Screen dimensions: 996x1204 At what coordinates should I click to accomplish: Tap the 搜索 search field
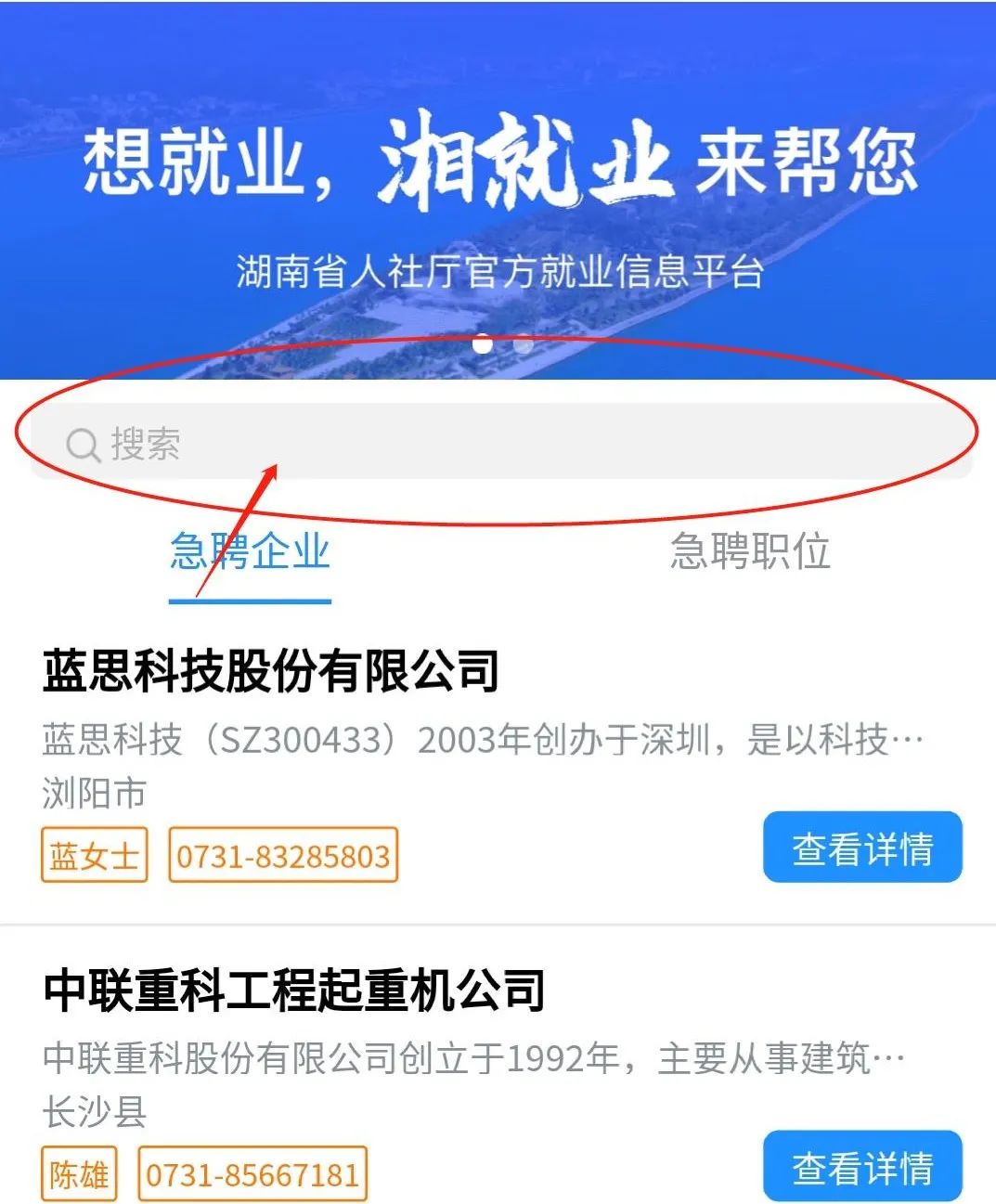click(x=501, y=443)
